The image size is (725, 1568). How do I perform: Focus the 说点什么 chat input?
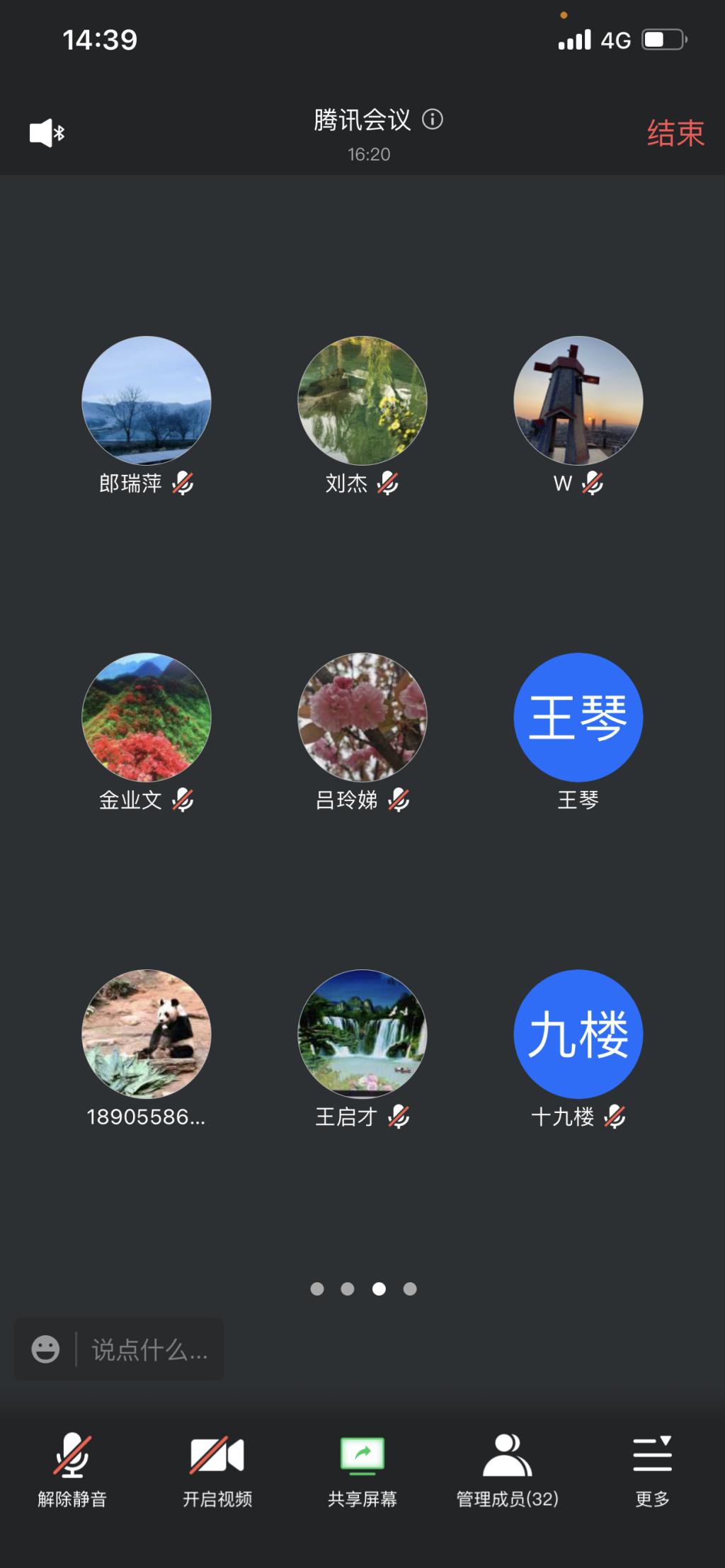[x=150, y=1350]
